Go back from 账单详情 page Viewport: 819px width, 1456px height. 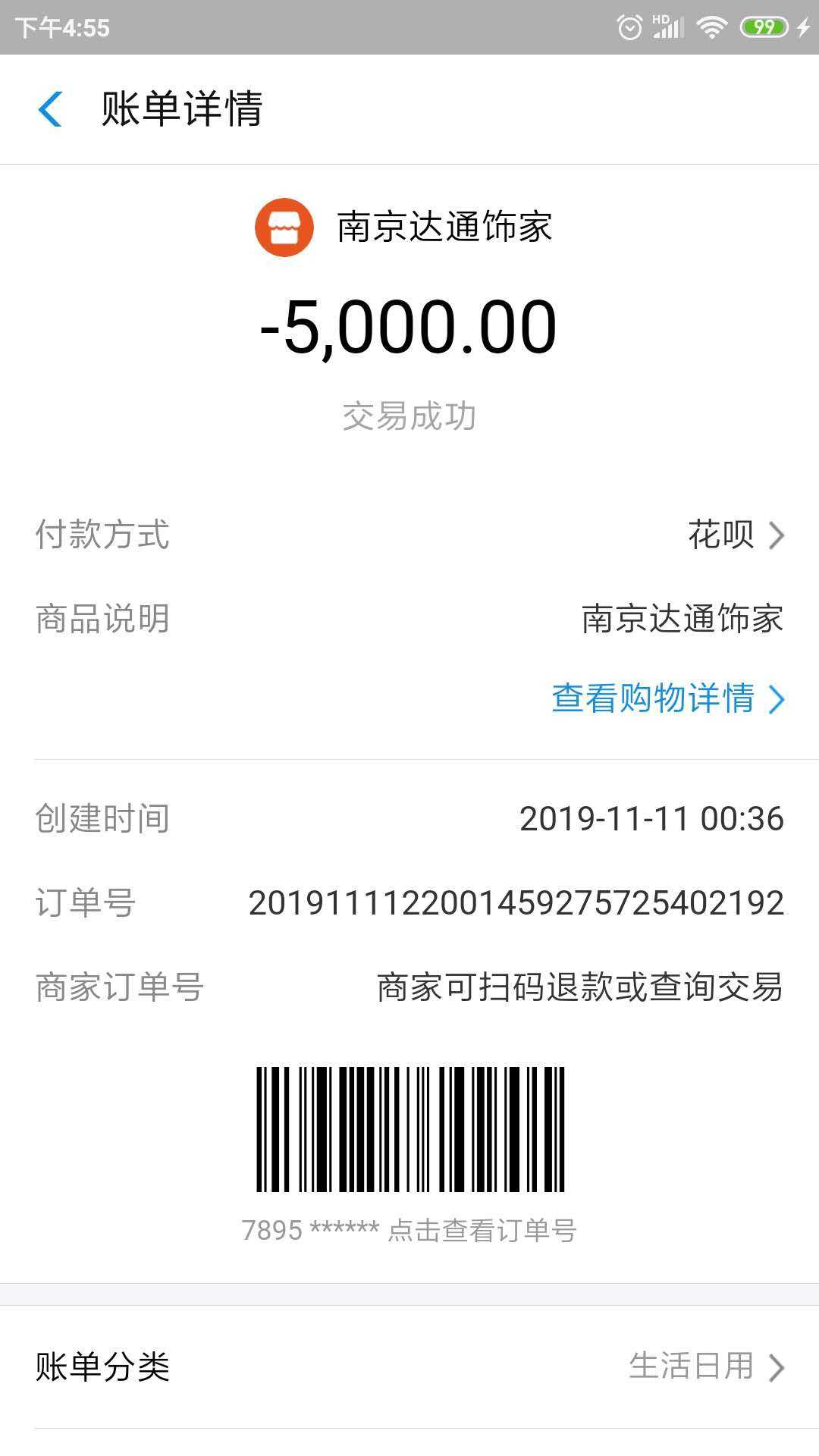50,109
